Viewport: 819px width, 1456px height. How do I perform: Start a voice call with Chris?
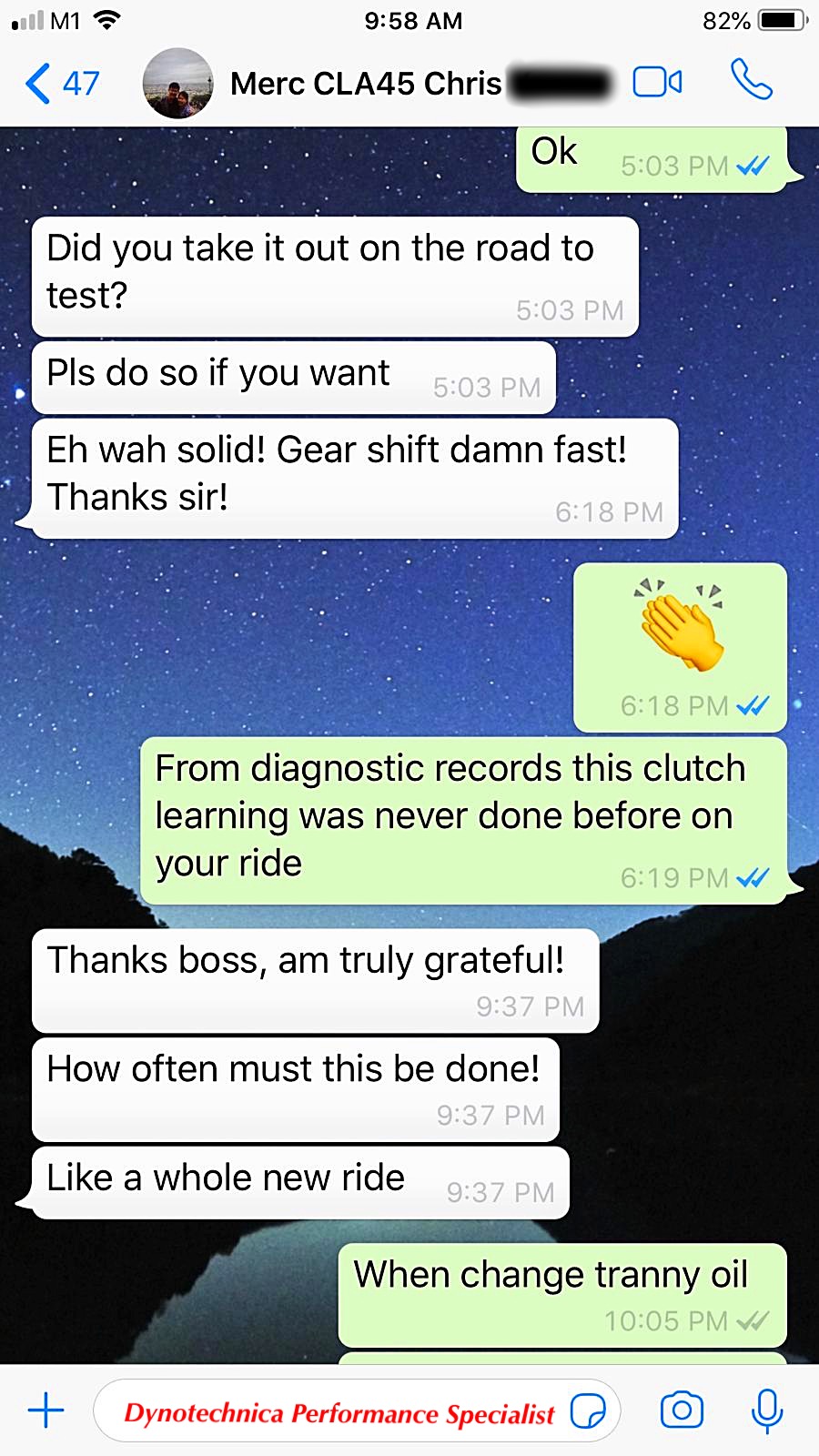[x=752, y=80]
